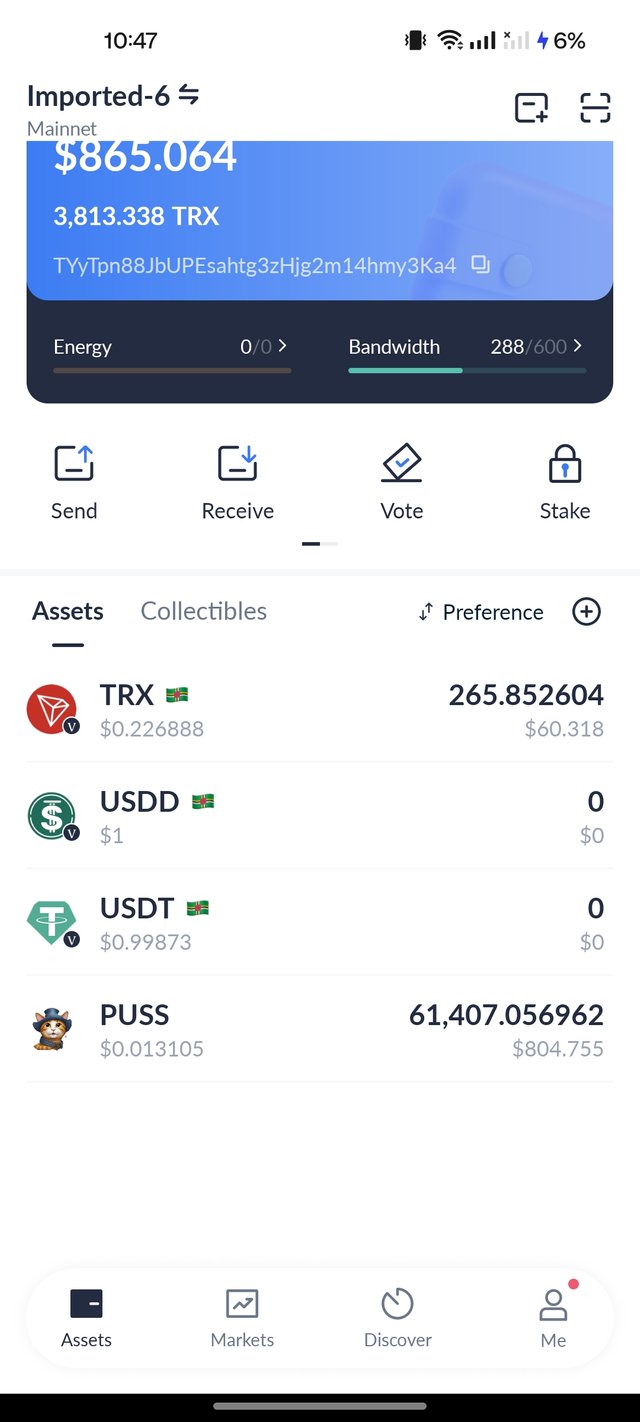The image size is (640, 1422).
Task: Add a new asset with plus icon
Action: pos(586,612)
